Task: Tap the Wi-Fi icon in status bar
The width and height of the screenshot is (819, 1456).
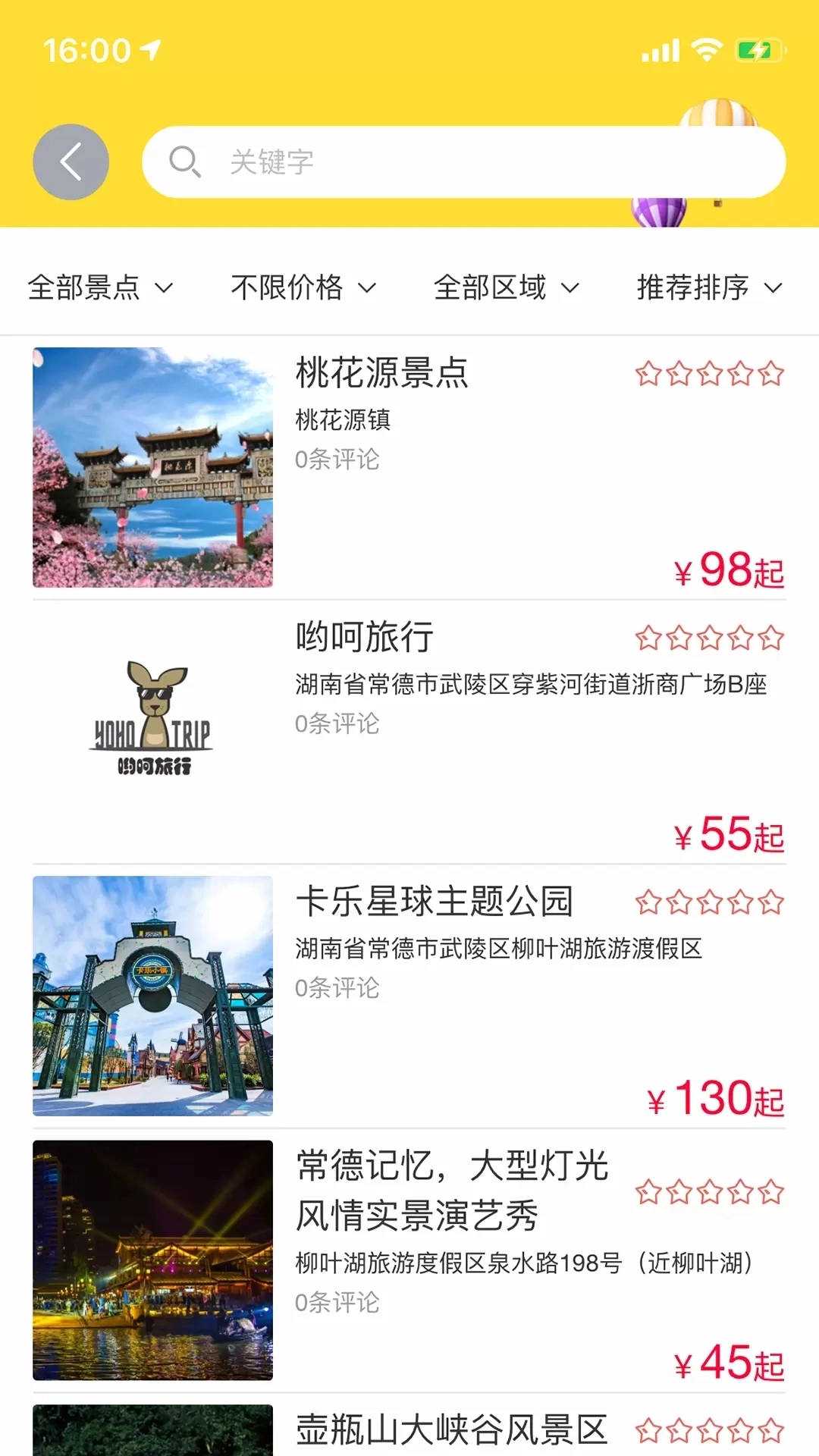Action: 705,50
